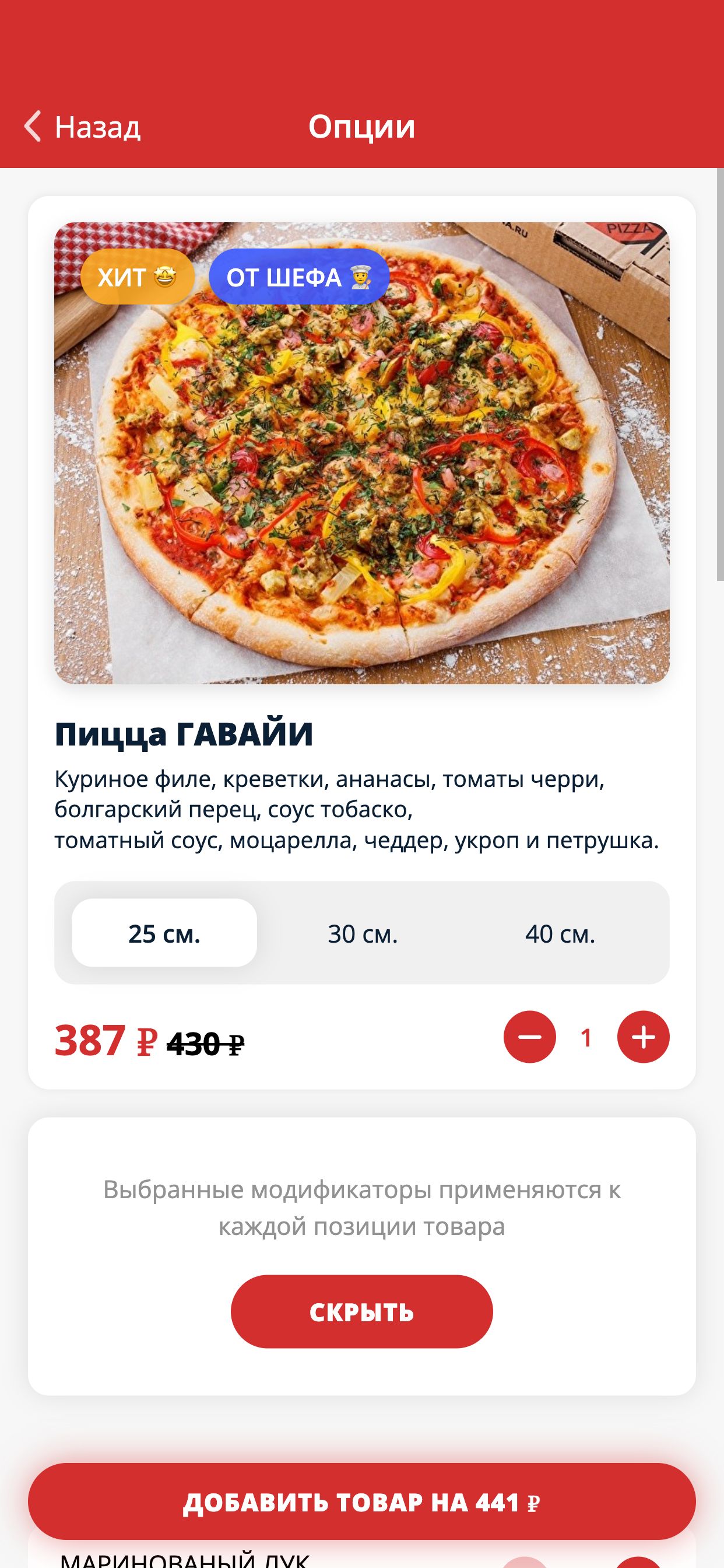This screenshot has width=724, height=1568.
Task: Collapse the modifiers section with СКРЫТЬ
Action: pos(361,1312)
